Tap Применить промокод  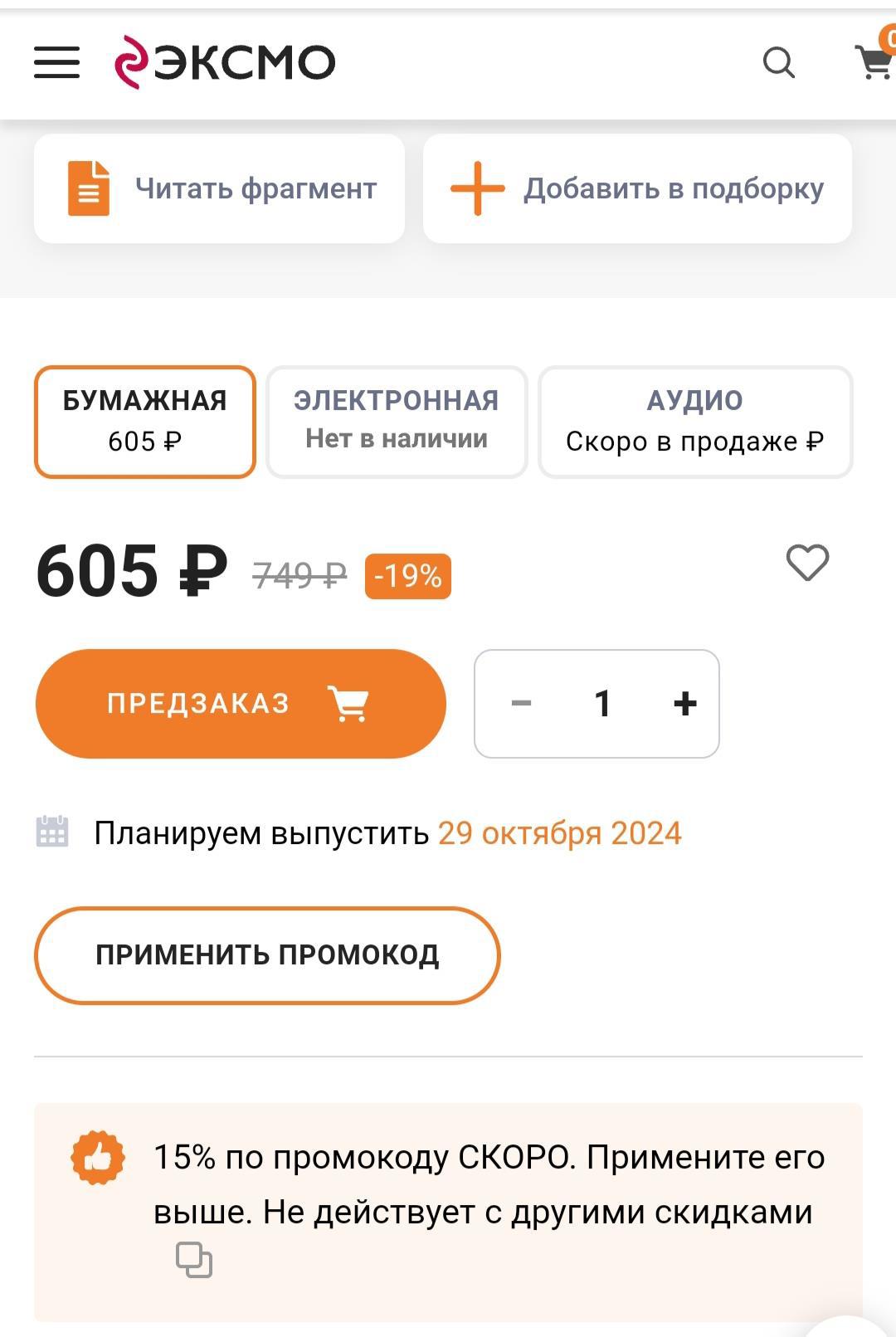point(267,955)
